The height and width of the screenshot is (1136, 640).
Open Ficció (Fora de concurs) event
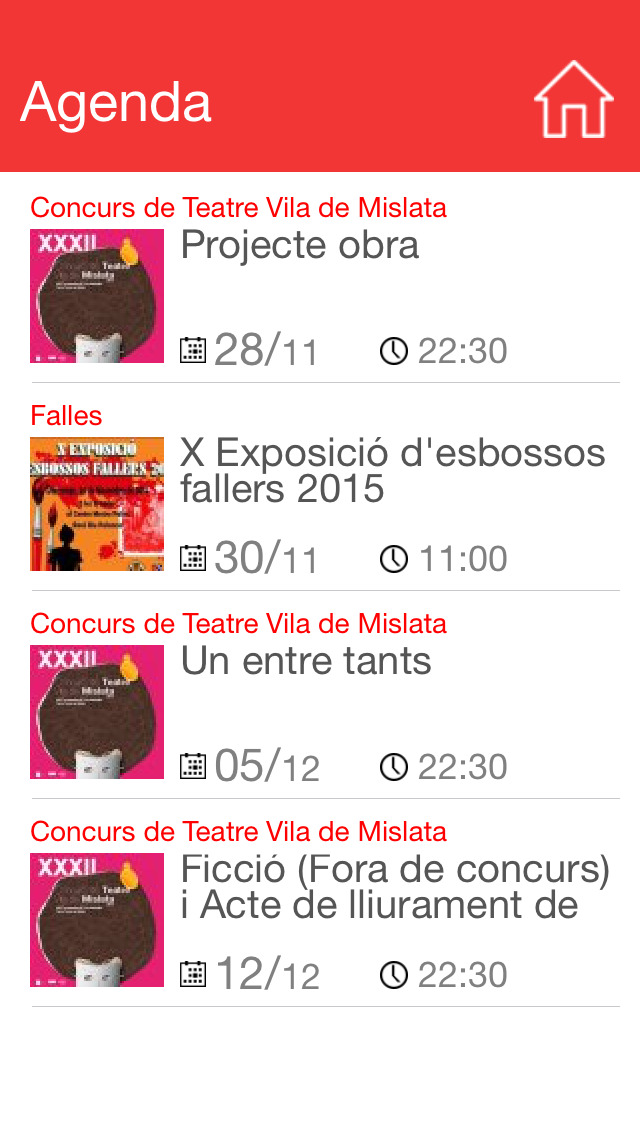(x=325, y=903)
